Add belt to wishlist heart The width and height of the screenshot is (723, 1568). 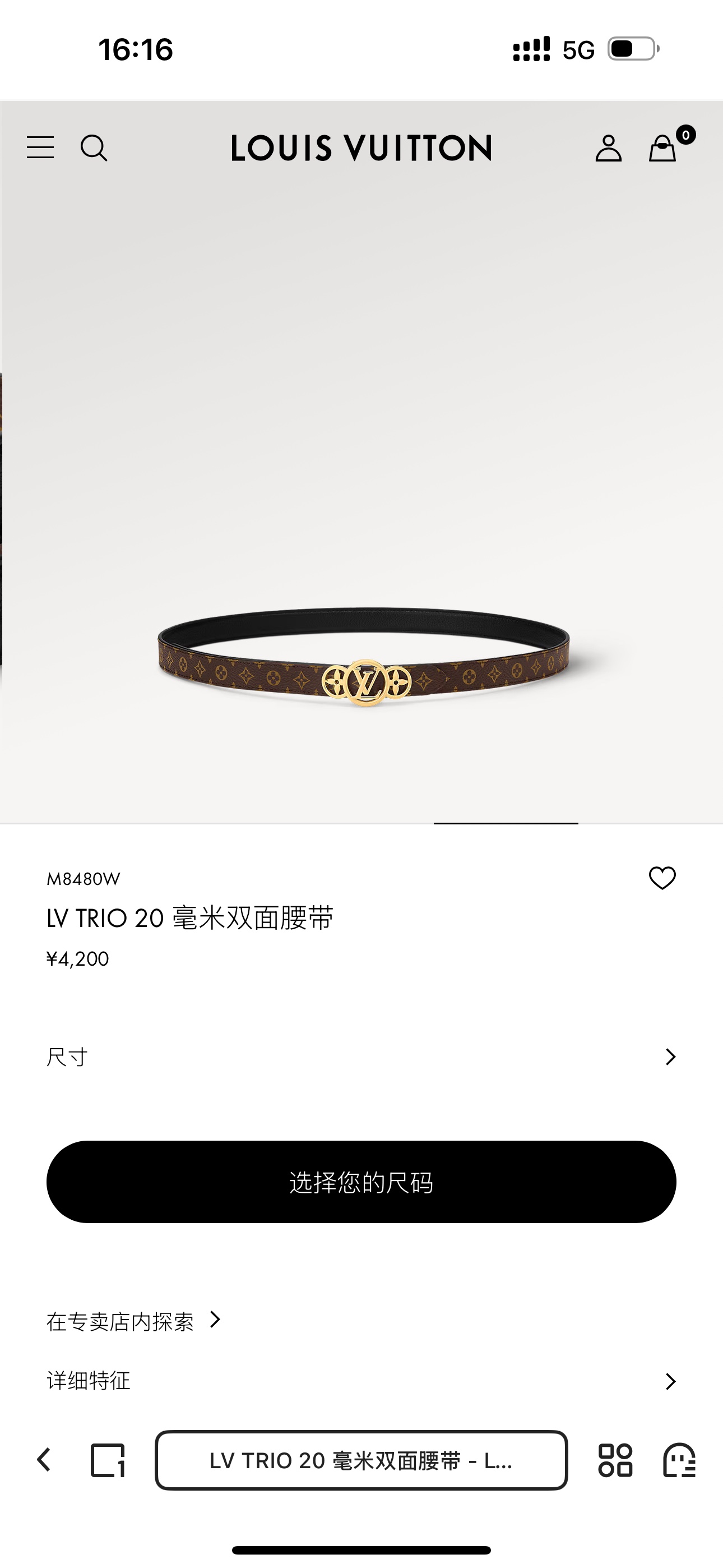[x=662, y=878]
